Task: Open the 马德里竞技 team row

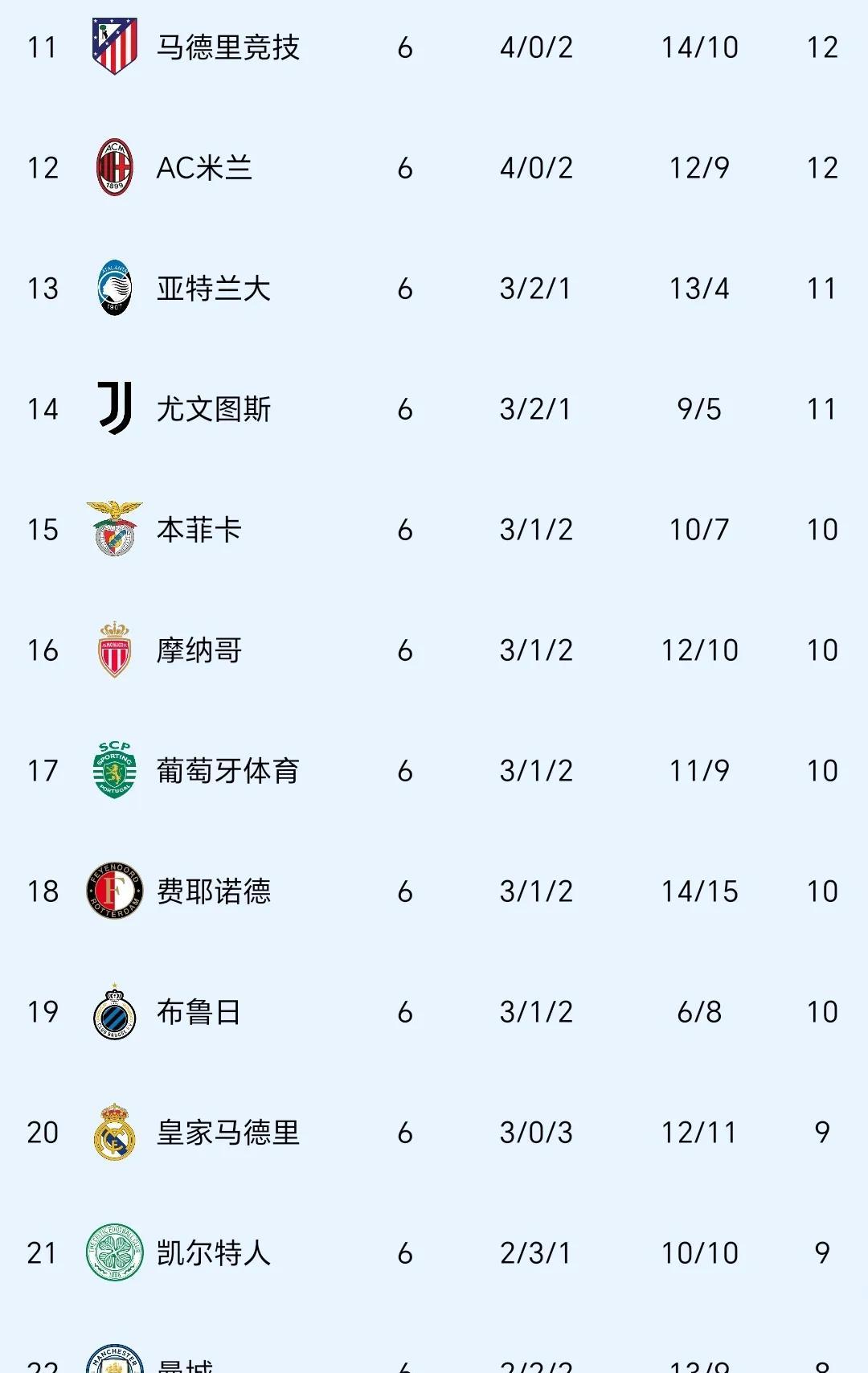Action: 227,47
